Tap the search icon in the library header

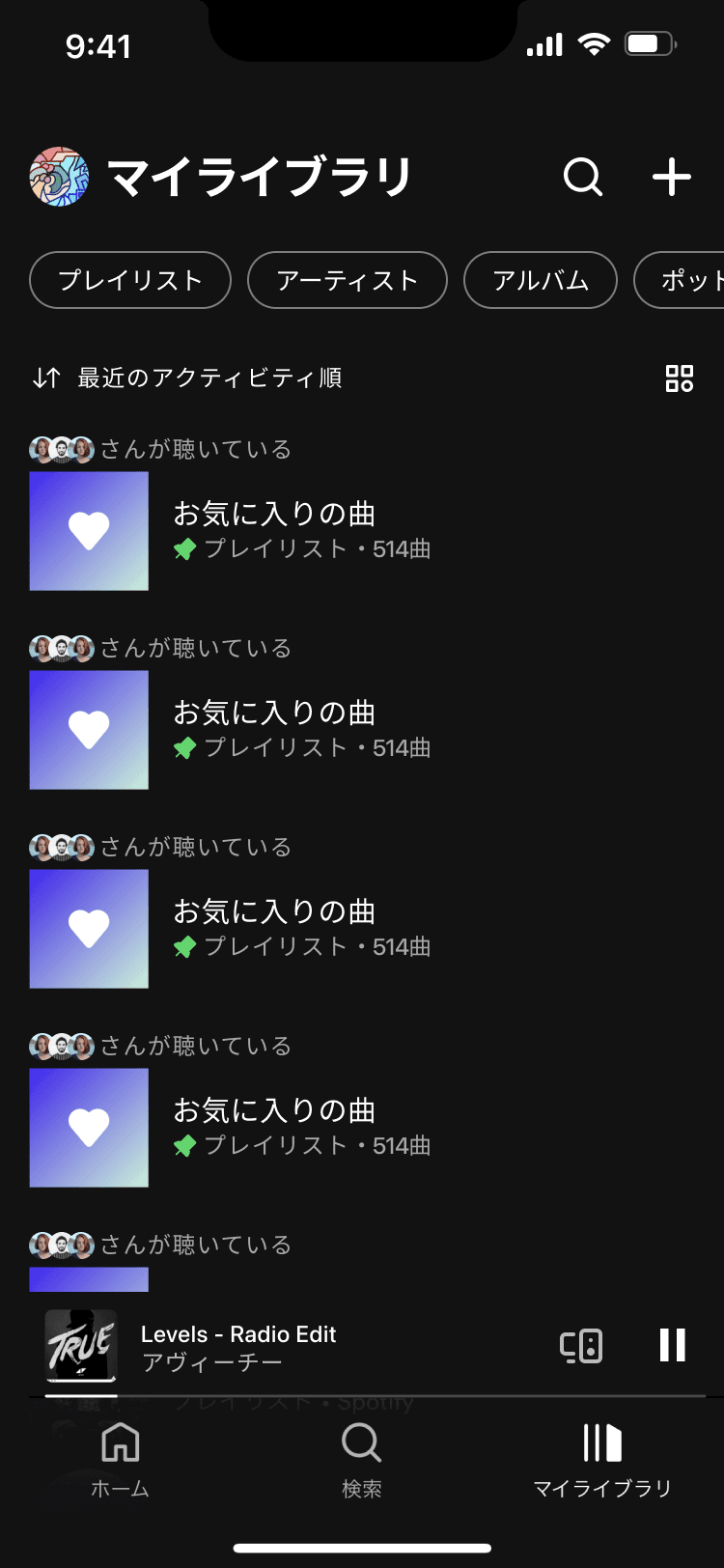[x=583, y=178]
